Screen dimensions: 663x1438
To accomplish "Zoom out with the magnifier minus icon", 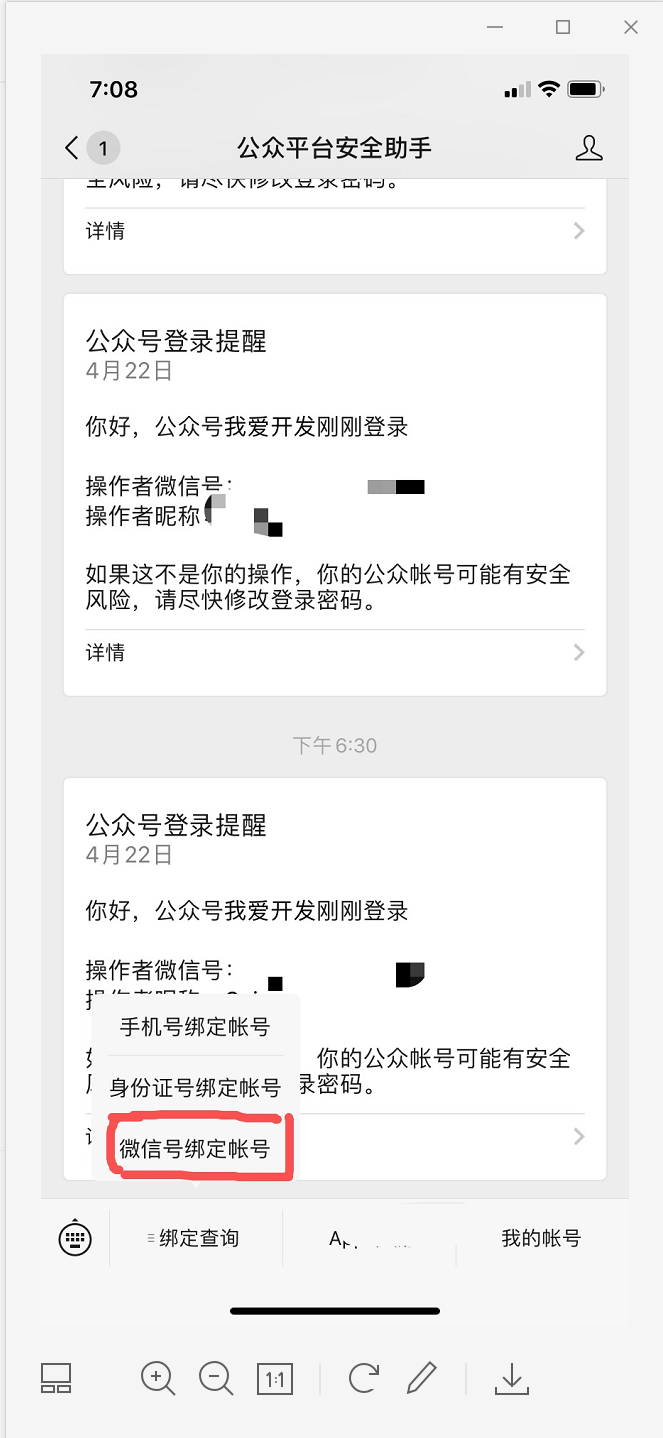I will pyautogui.click(x=216, y=1379).
